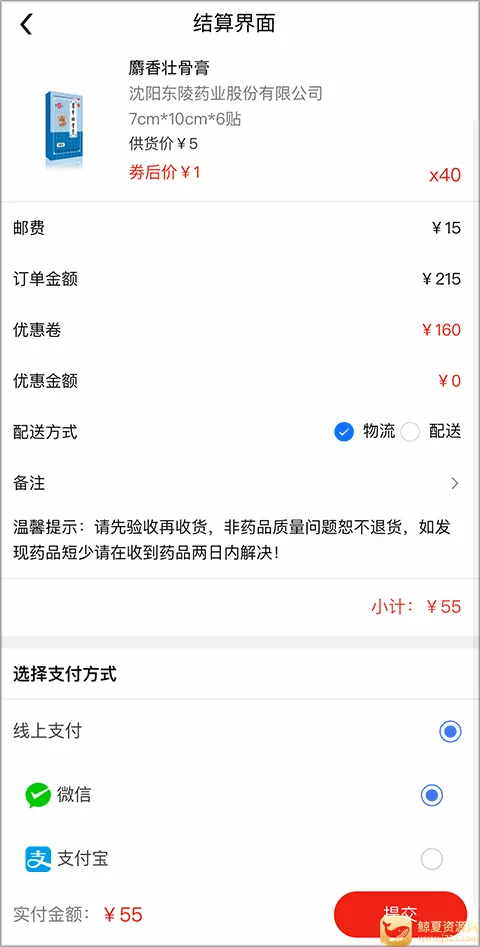
Task: Open the 麝香壮骨膏 product item
Action: coord(240,125)
